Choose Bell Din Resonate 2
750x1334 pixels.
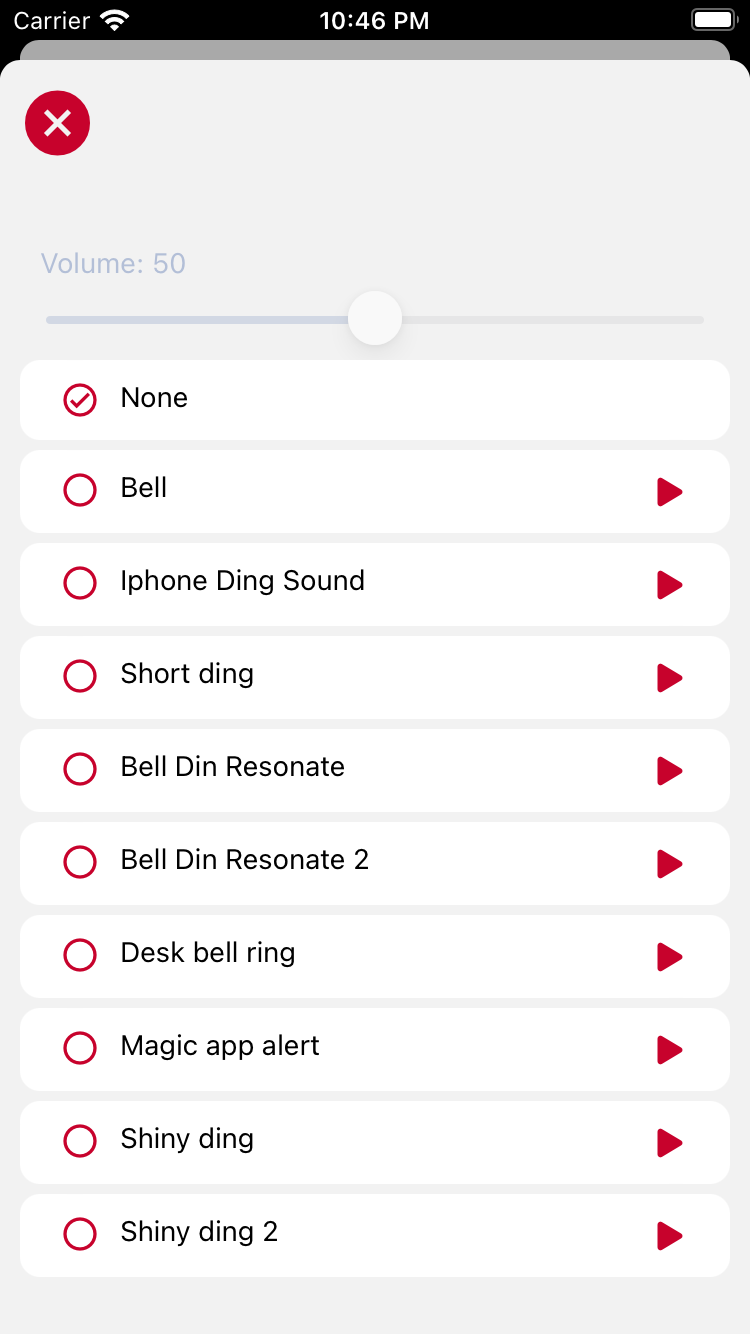tap(375, 863)
